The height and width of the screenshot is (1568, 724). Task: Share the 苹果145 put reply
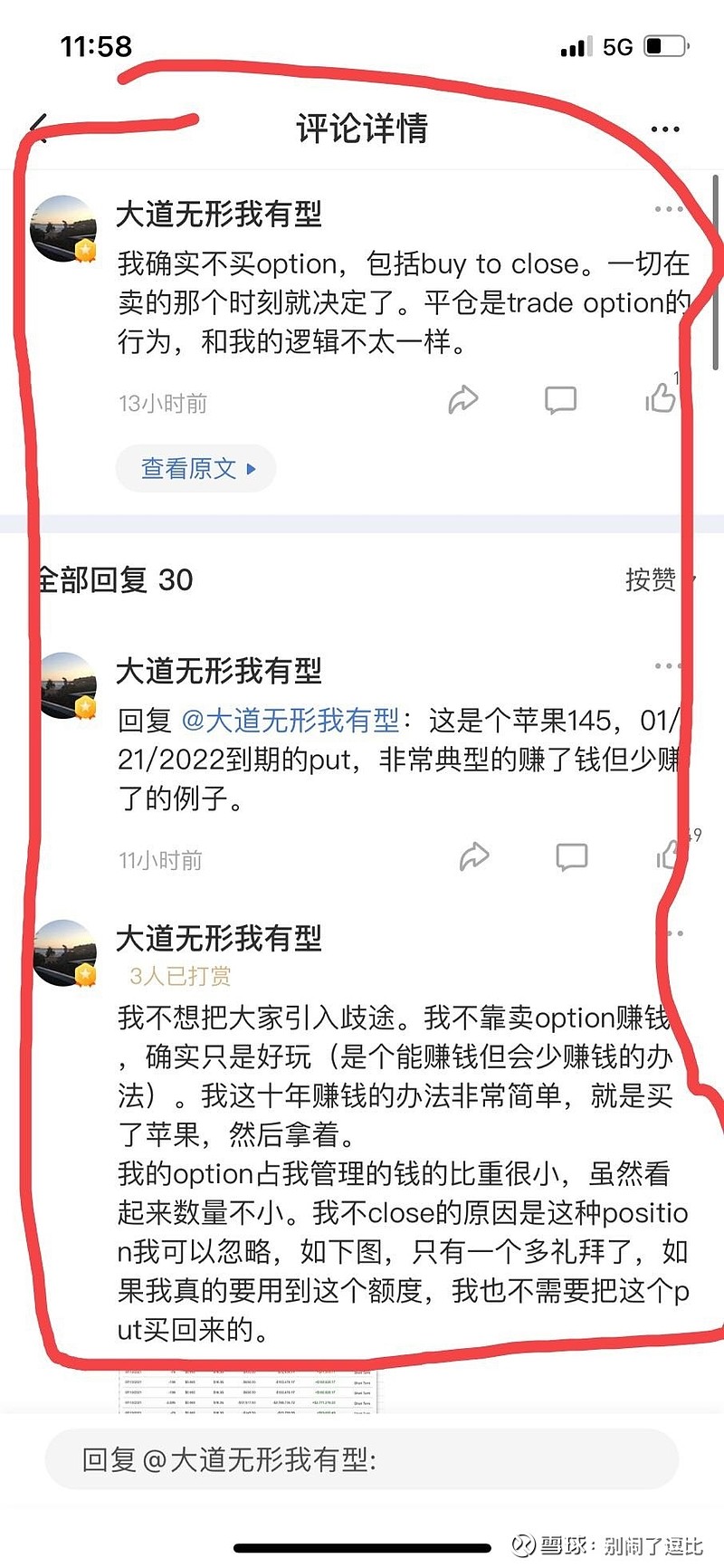click(x=475, y=856)
